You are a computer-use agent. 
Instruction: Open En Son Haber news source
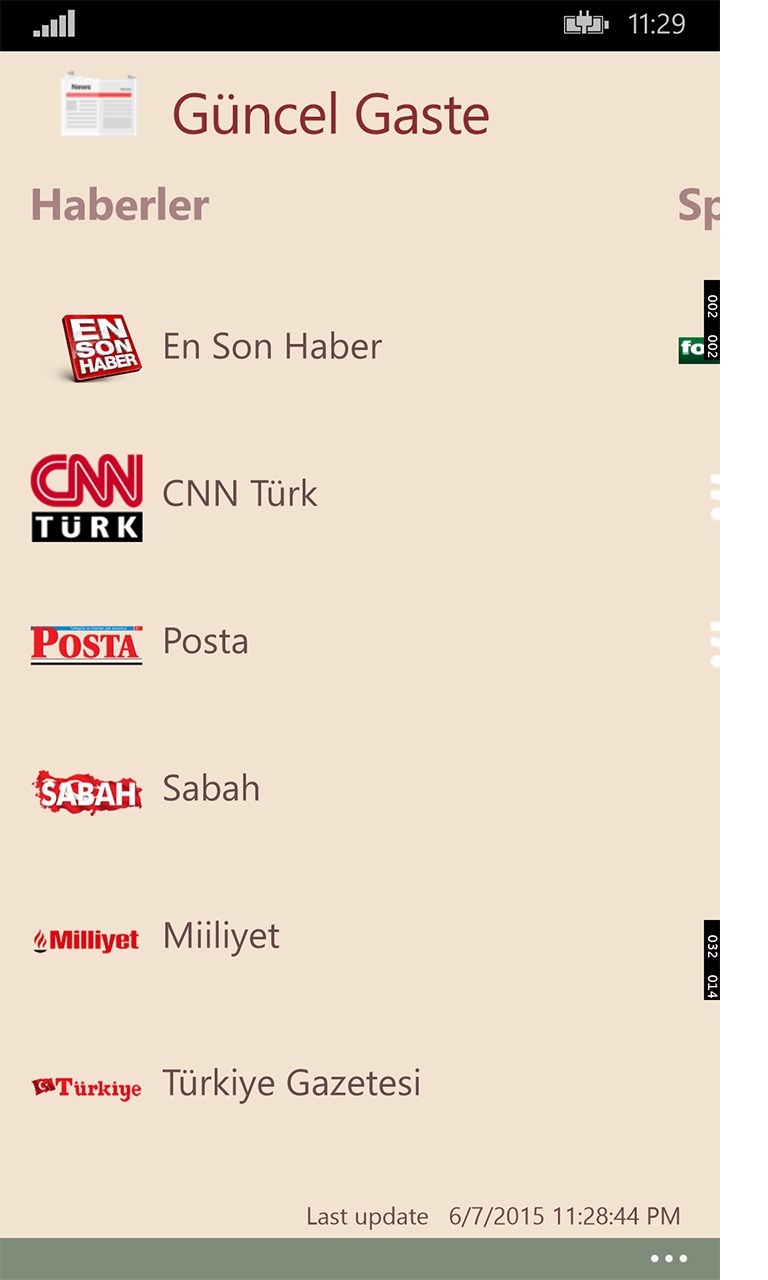click(x=271, y=347)
